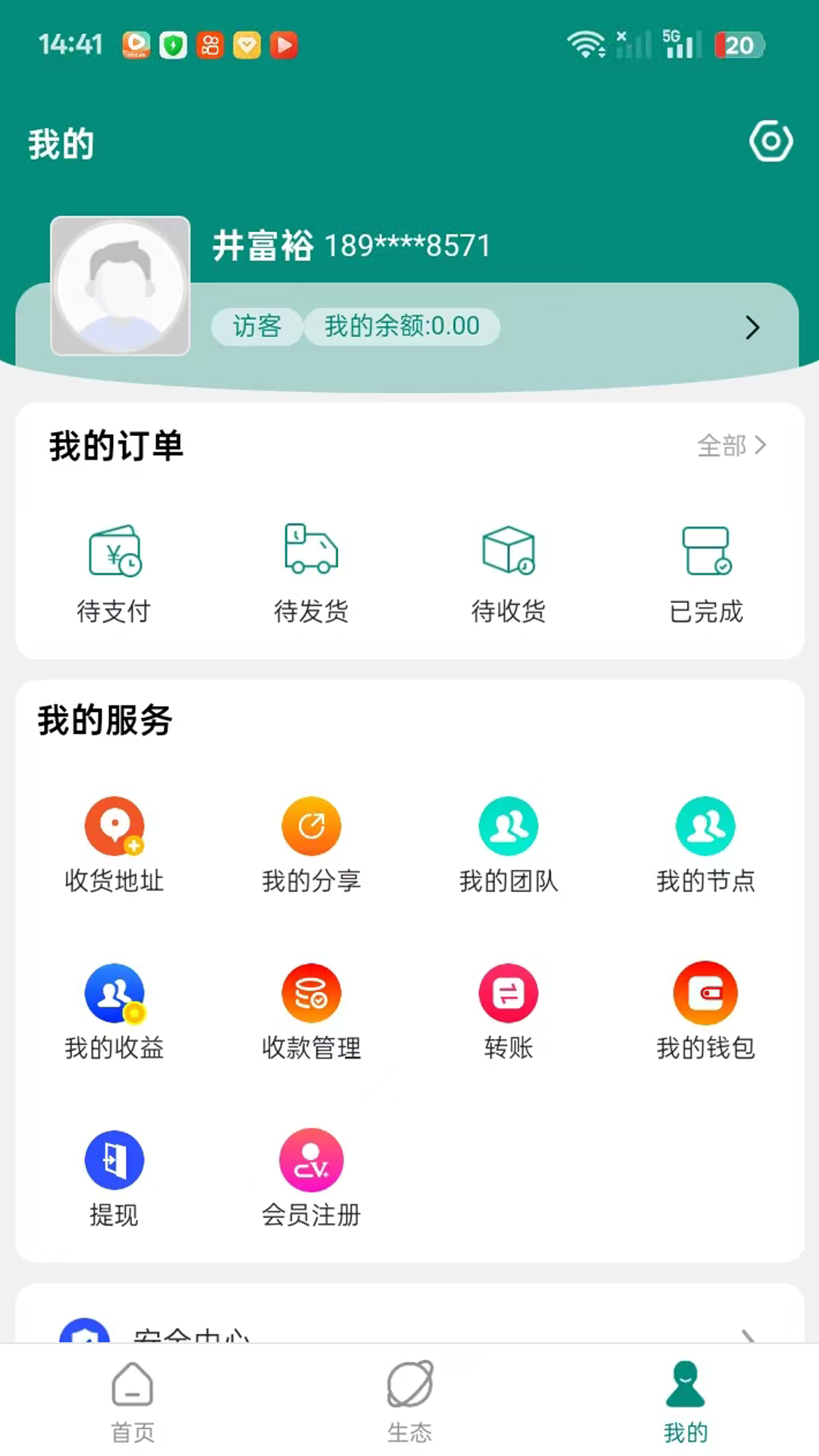Image resolution: width=819 pixels, height=1456 pixels.
Task: Expand account details with balance row arrow
Action: click(x=752, y=328)
